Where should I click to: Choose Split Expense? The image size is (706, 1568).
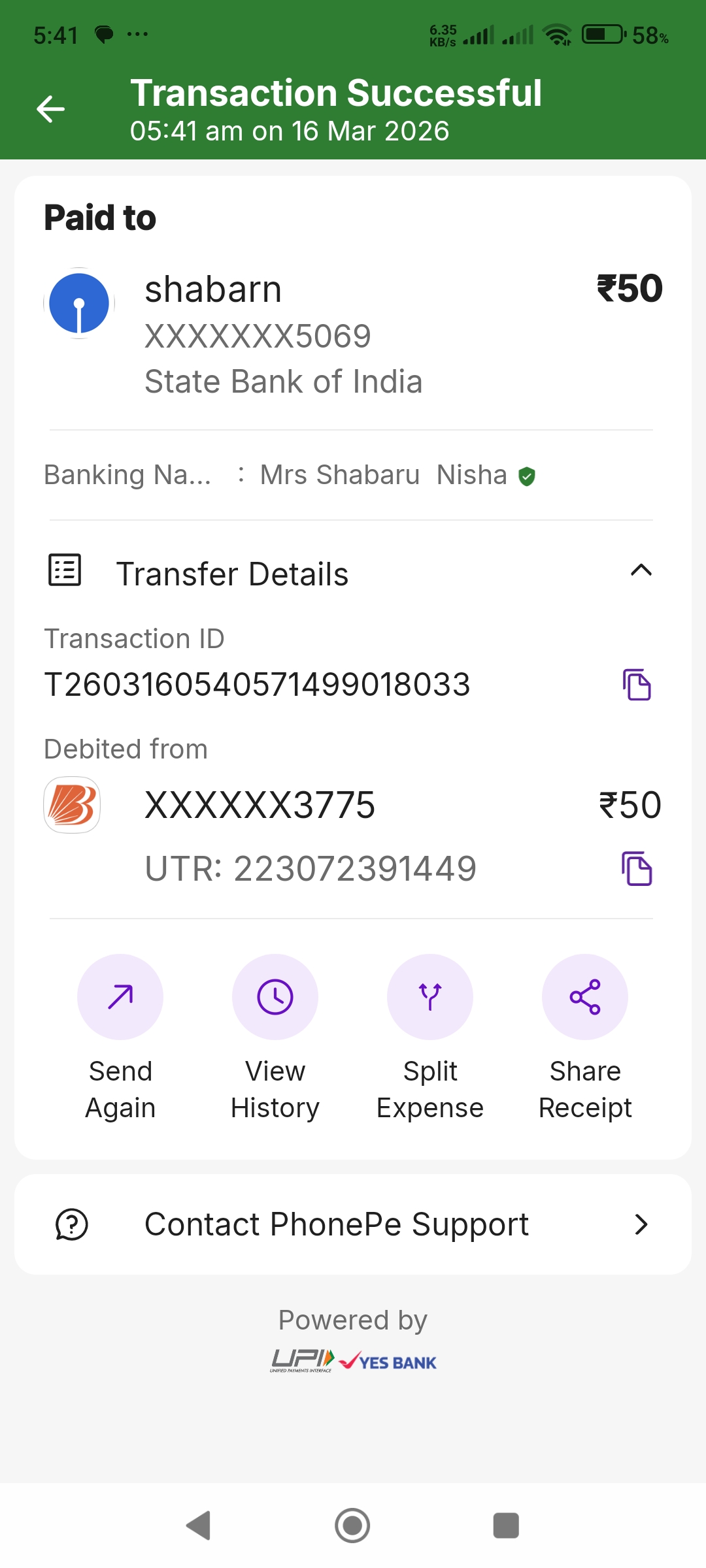pos(430,997)
